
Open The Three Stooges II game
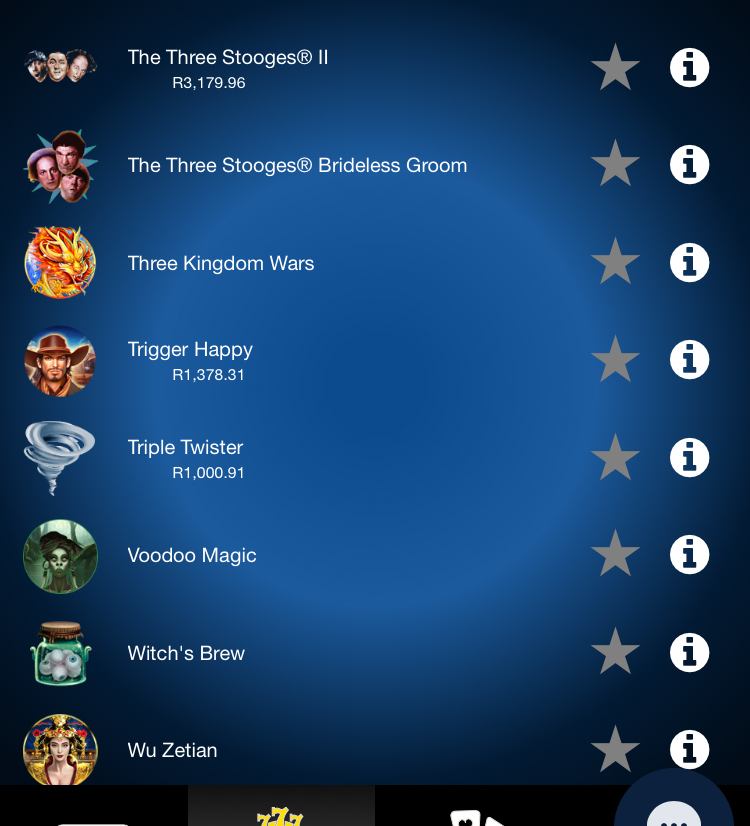point(227,59)
